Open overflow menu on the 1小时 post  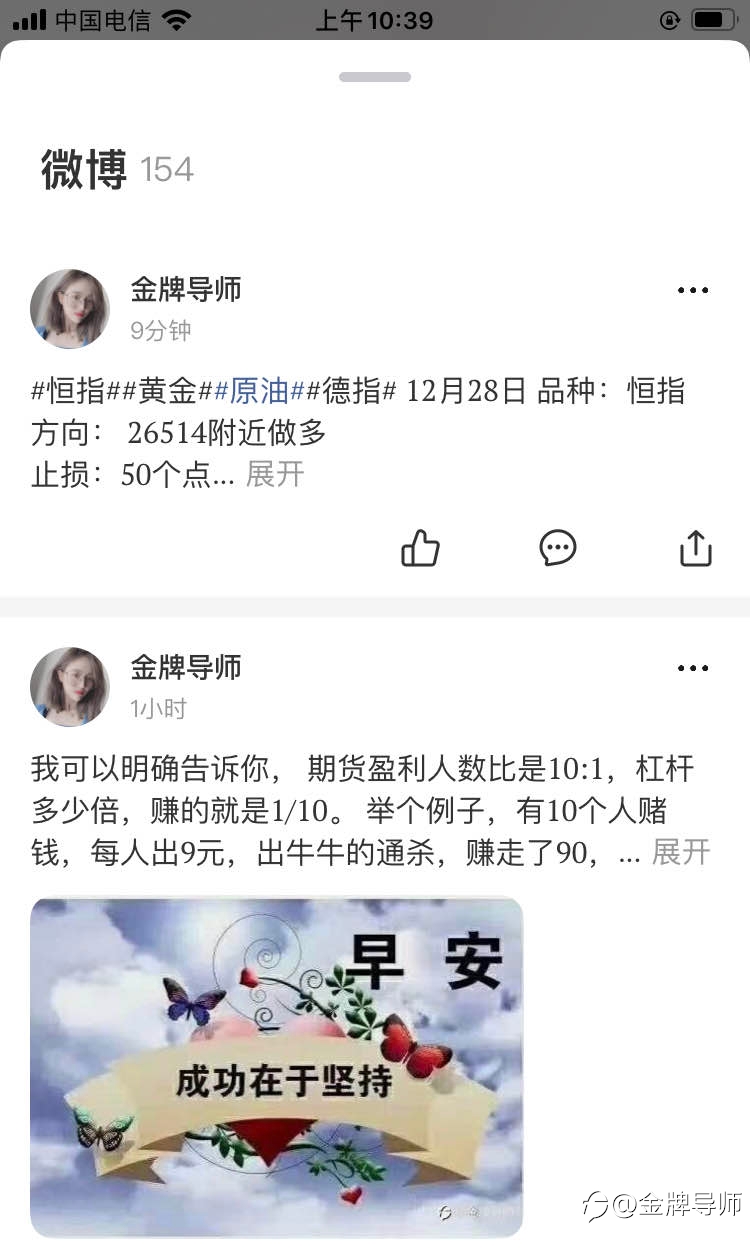click(693, 668)
